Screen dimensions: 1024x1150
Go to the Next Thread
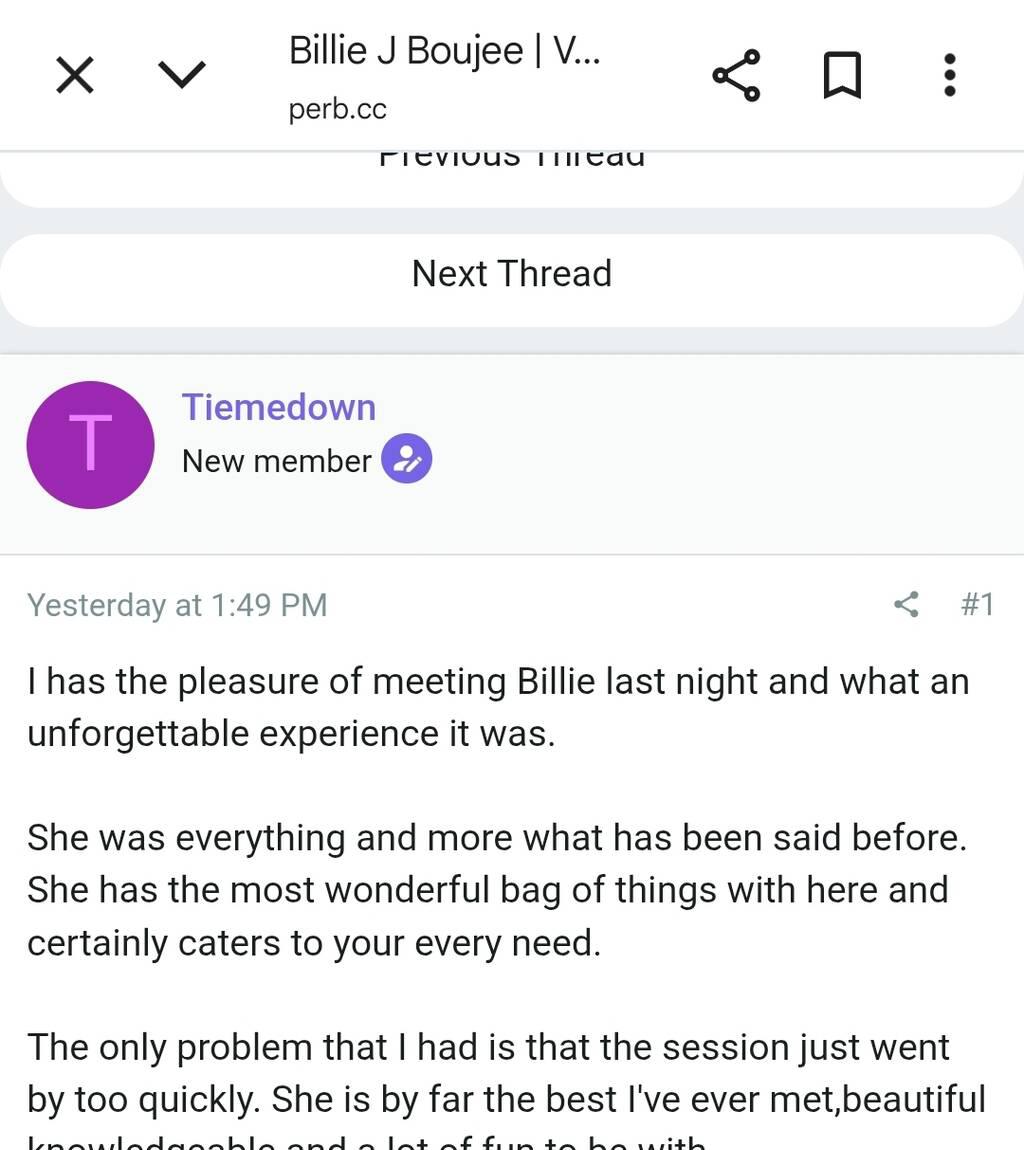(x=511, y=274)
